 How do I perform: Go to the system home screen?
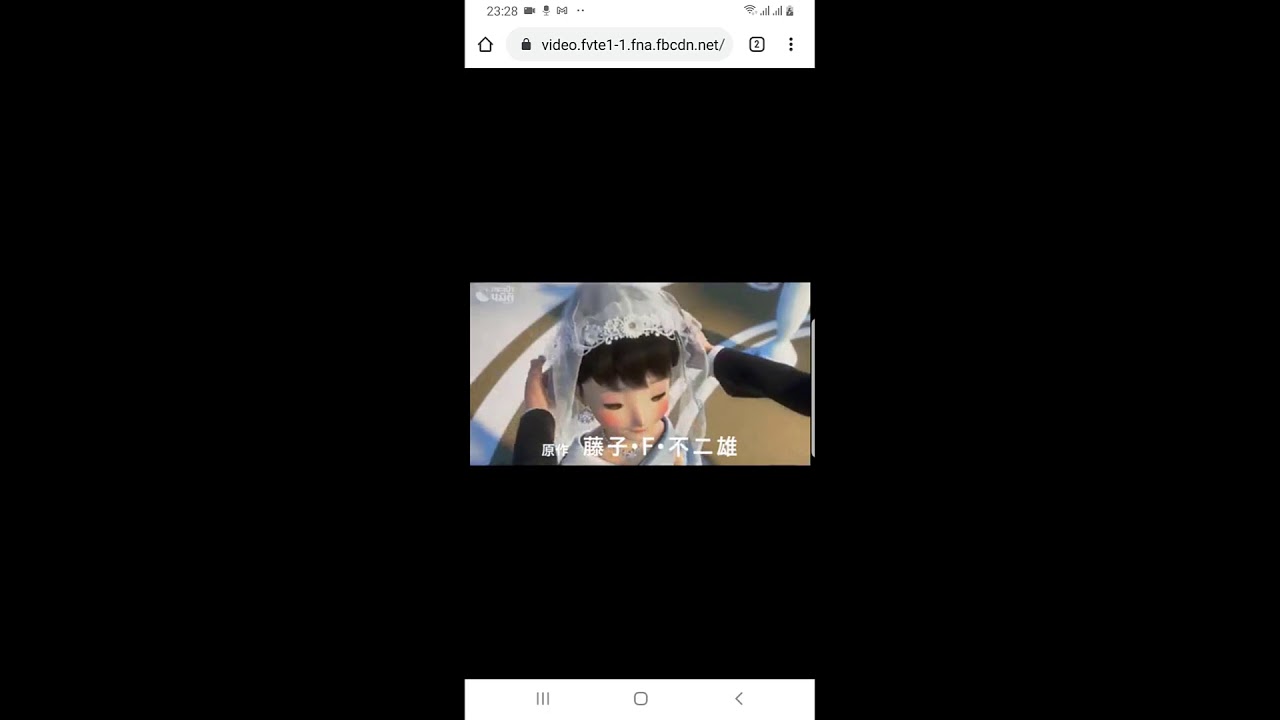(x=641, y=699)
